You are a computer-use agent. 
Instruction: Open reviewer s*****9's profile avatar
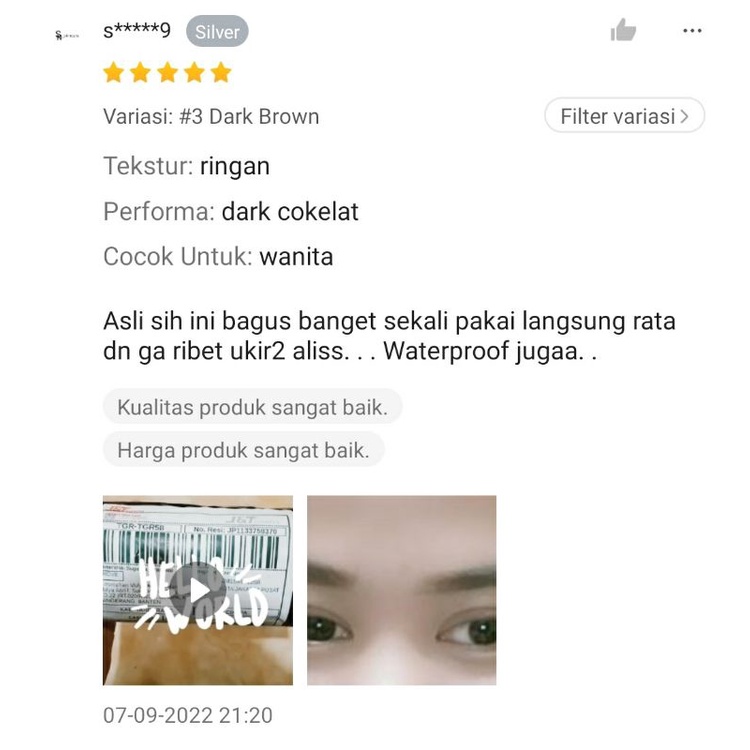[x=67, y=35]
